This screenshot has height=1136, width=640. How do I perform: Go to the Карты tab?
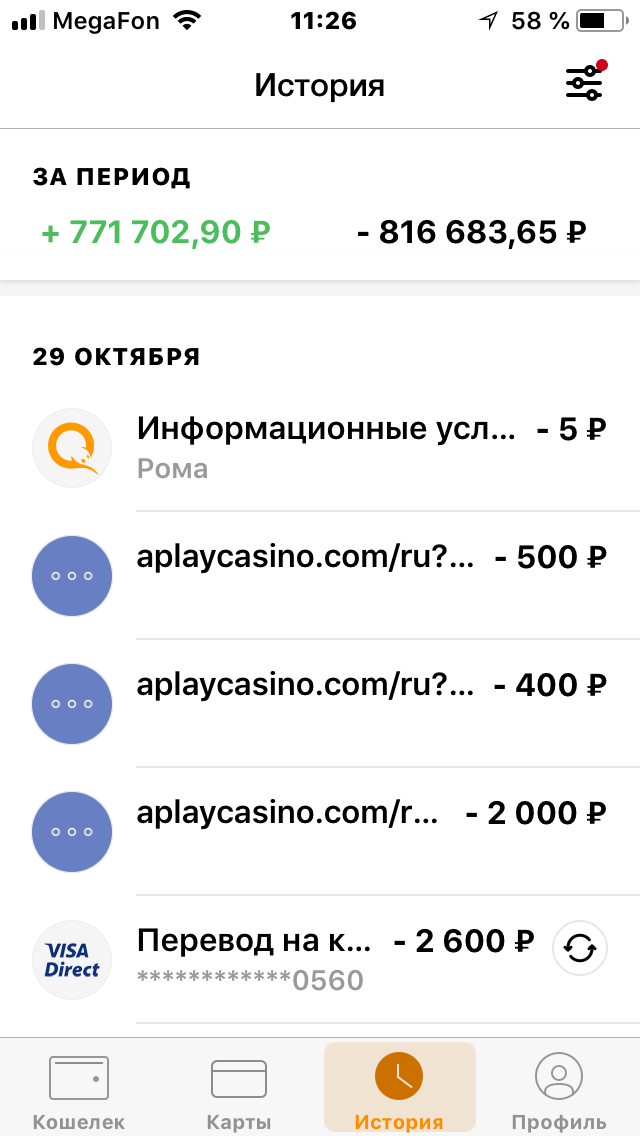pos(239,1090)
